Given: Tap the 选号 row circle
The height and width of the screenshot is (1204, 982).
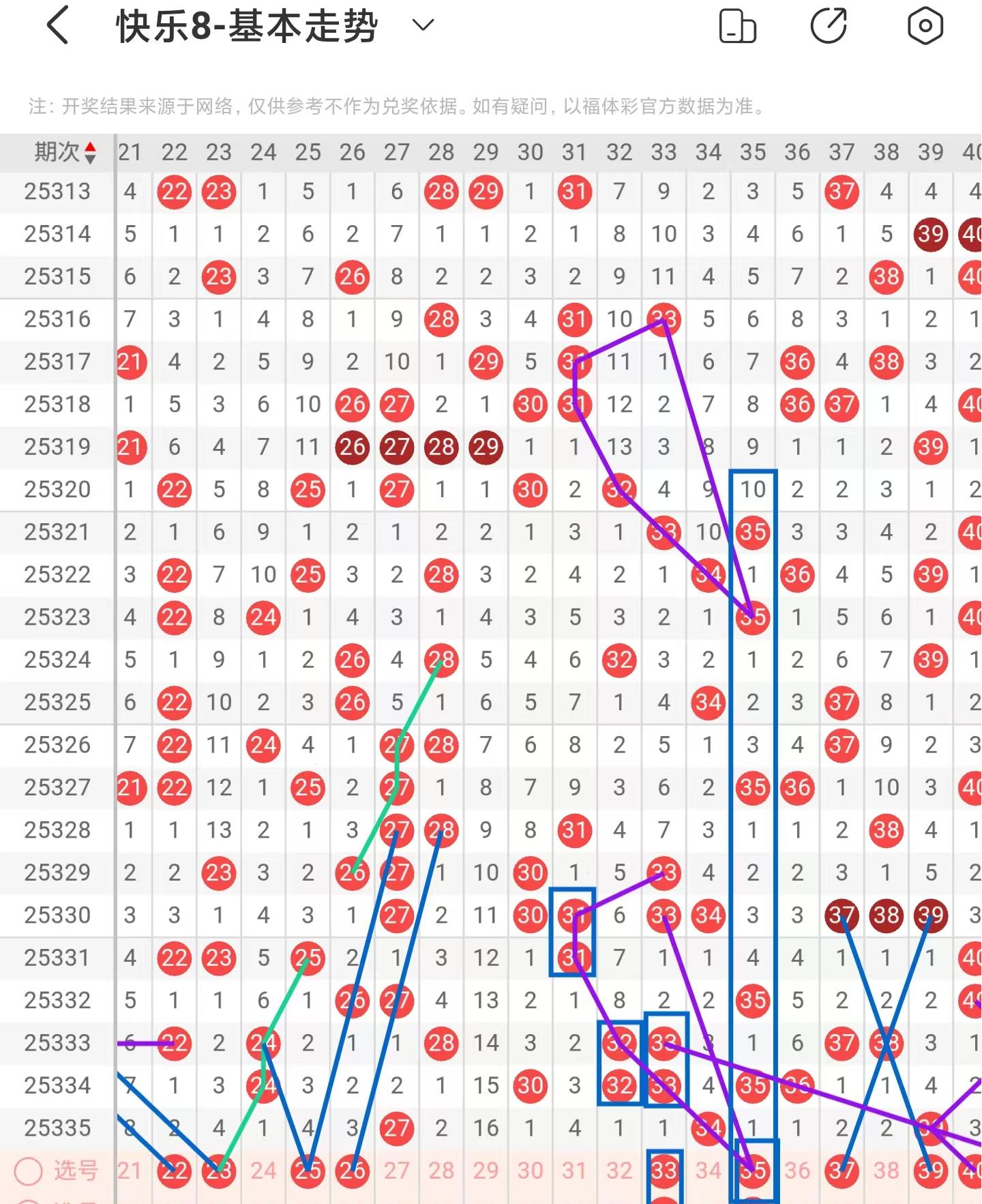Looking at the screenshot, I should [29, 1171].
